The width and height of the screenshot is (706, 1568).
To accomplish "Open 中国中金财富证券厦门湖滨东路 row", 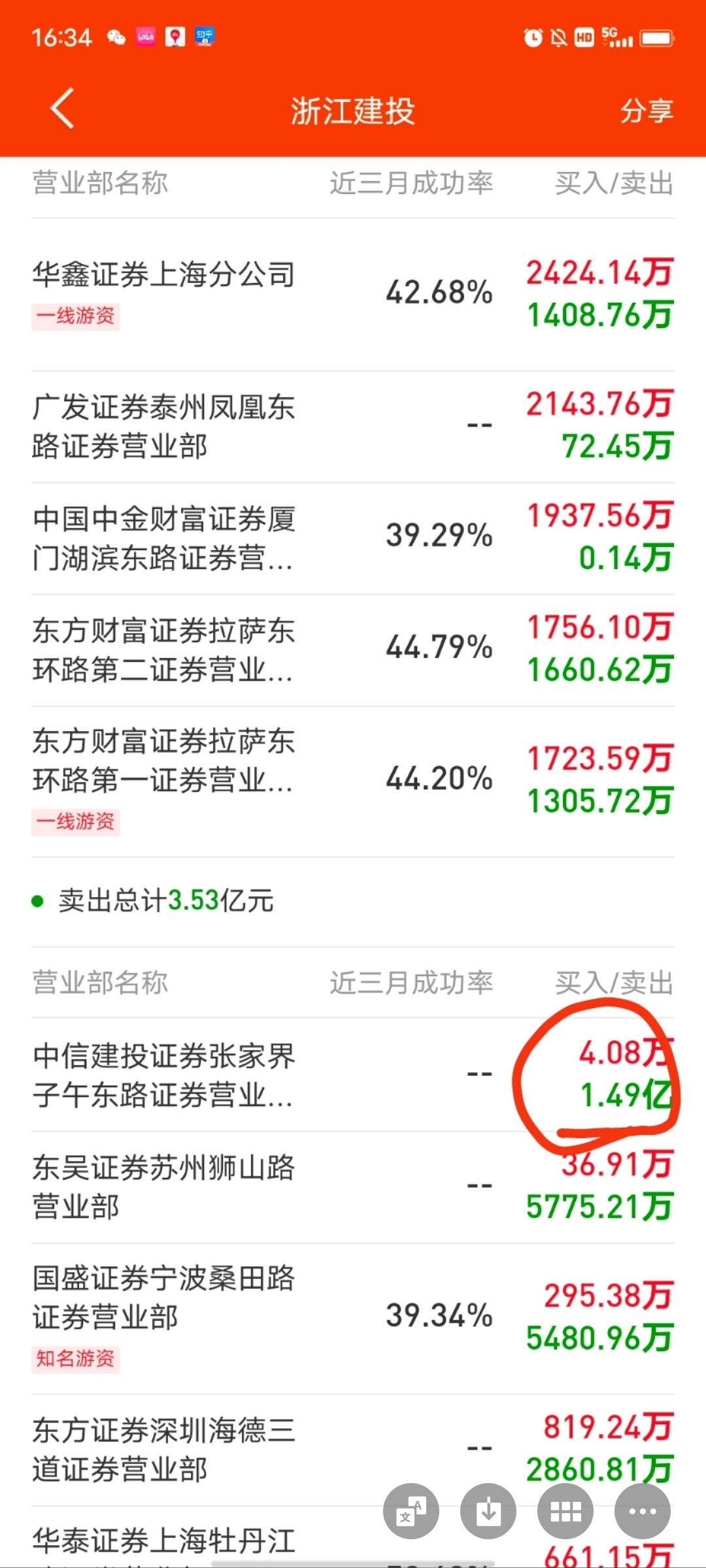I will click(353, 538).
